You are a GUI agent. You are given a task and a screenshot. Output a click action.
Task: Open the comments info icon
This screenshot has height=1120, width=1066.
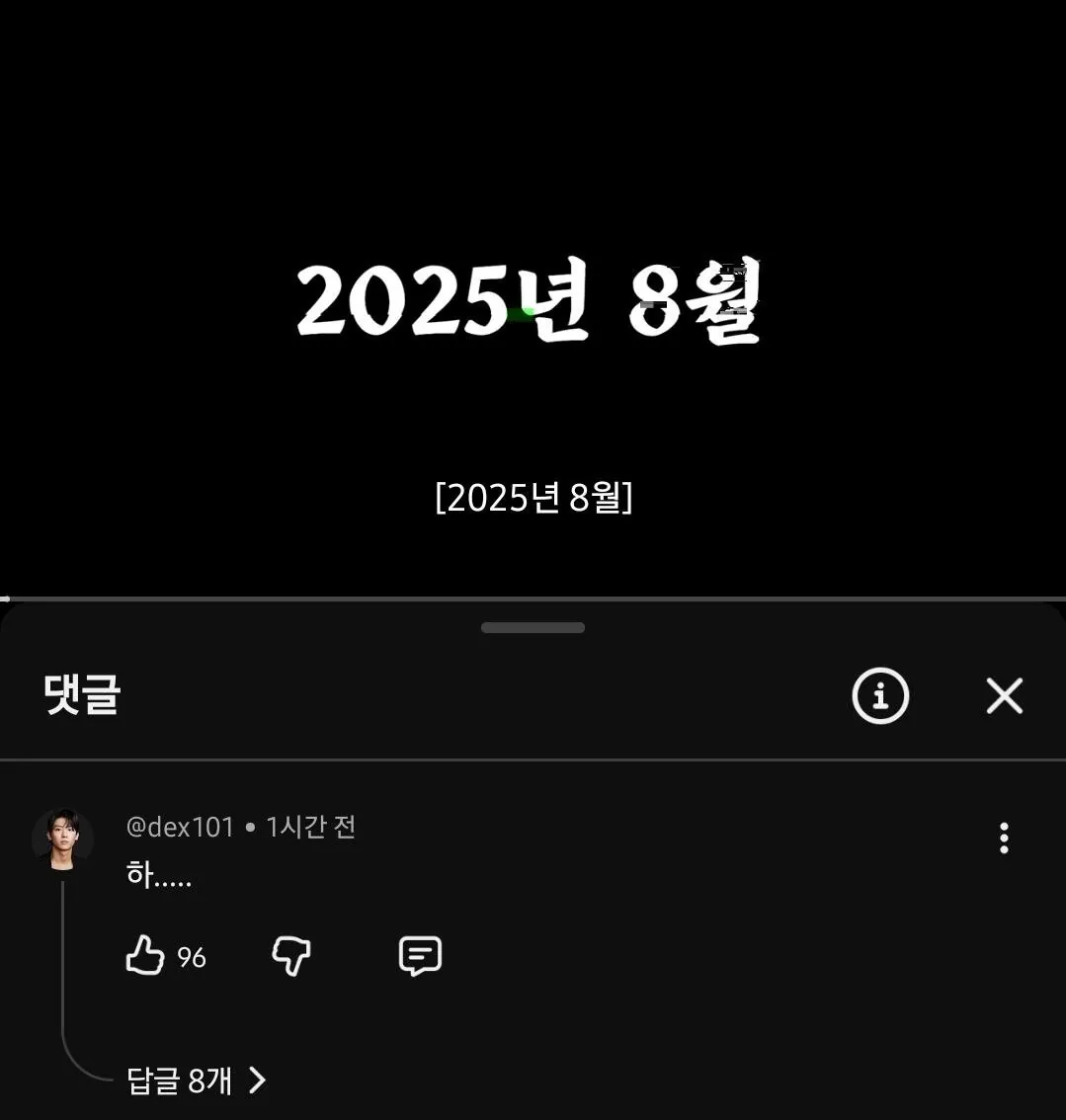tap(879, 696)
